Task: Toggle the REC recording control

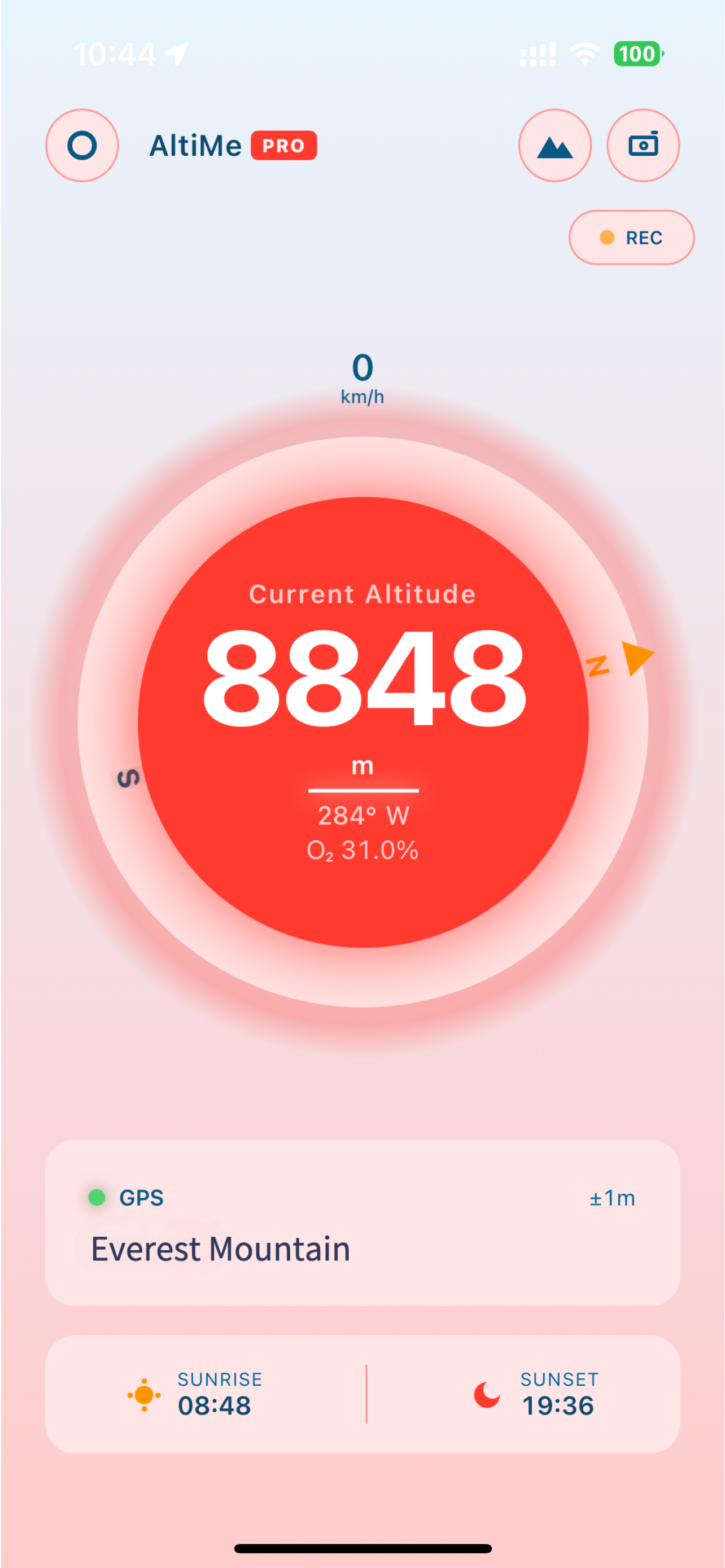Action: (x=631, y=238)
